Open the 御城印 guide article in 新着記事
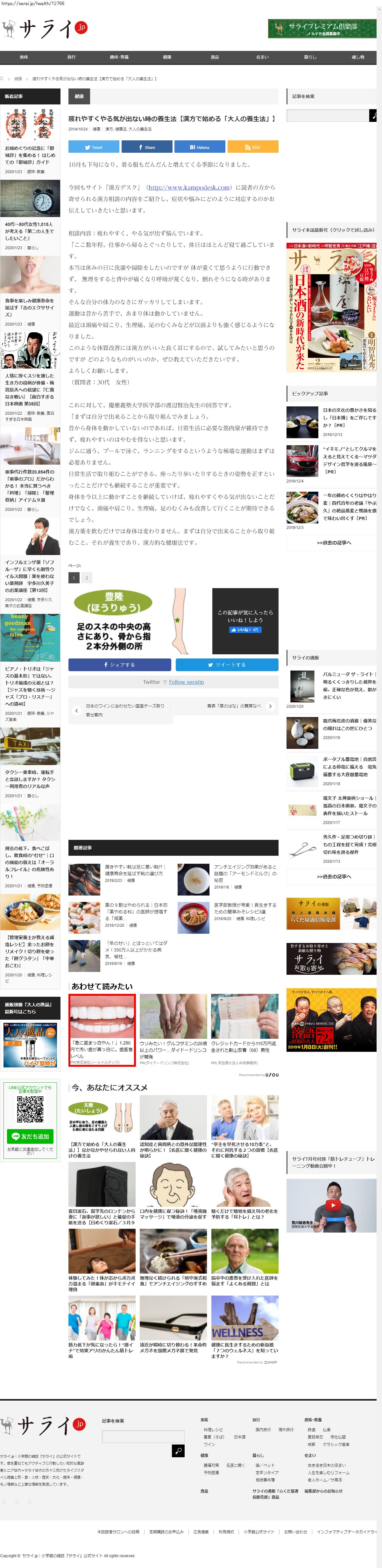 pos(30,155)
